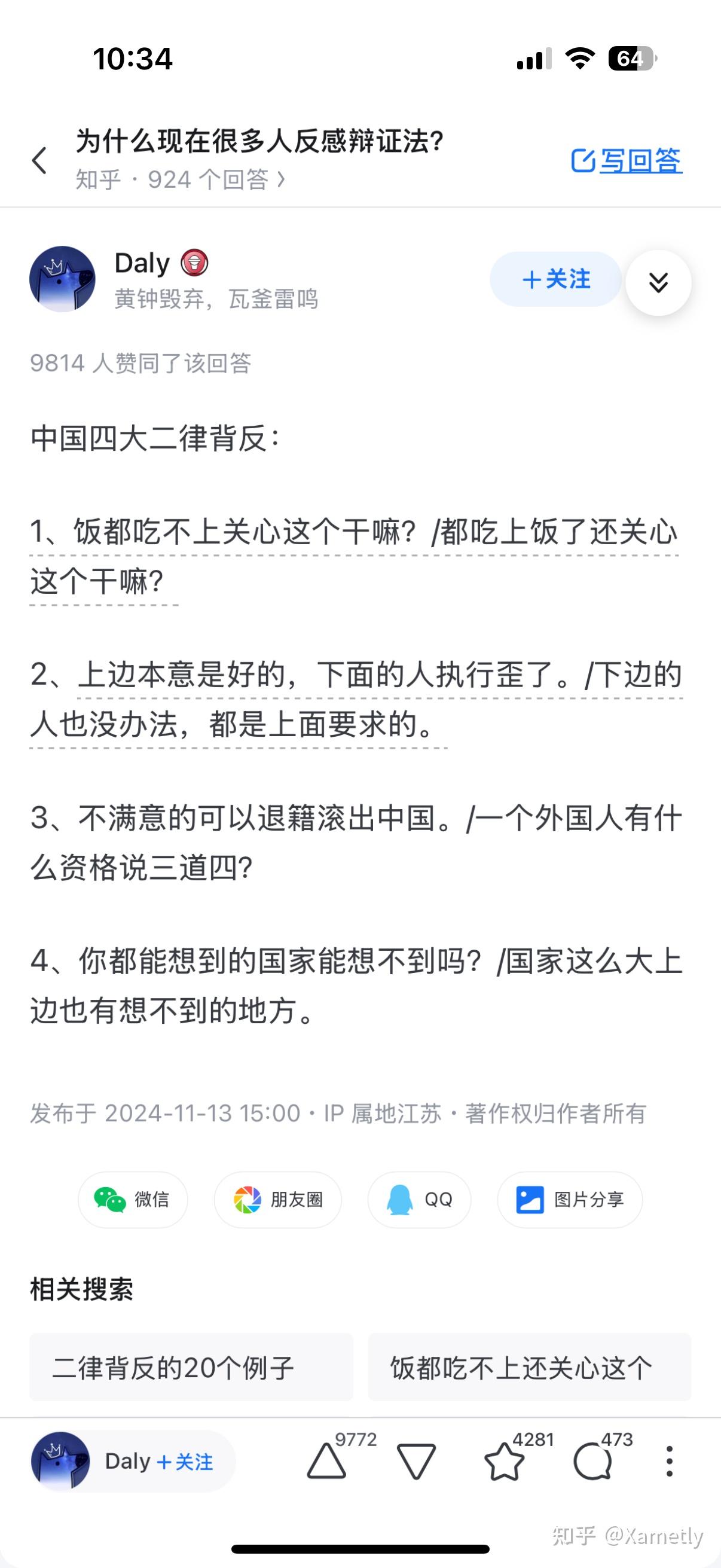
Task: Select 图片分享 to share as image
Action: pos(570,1199)
